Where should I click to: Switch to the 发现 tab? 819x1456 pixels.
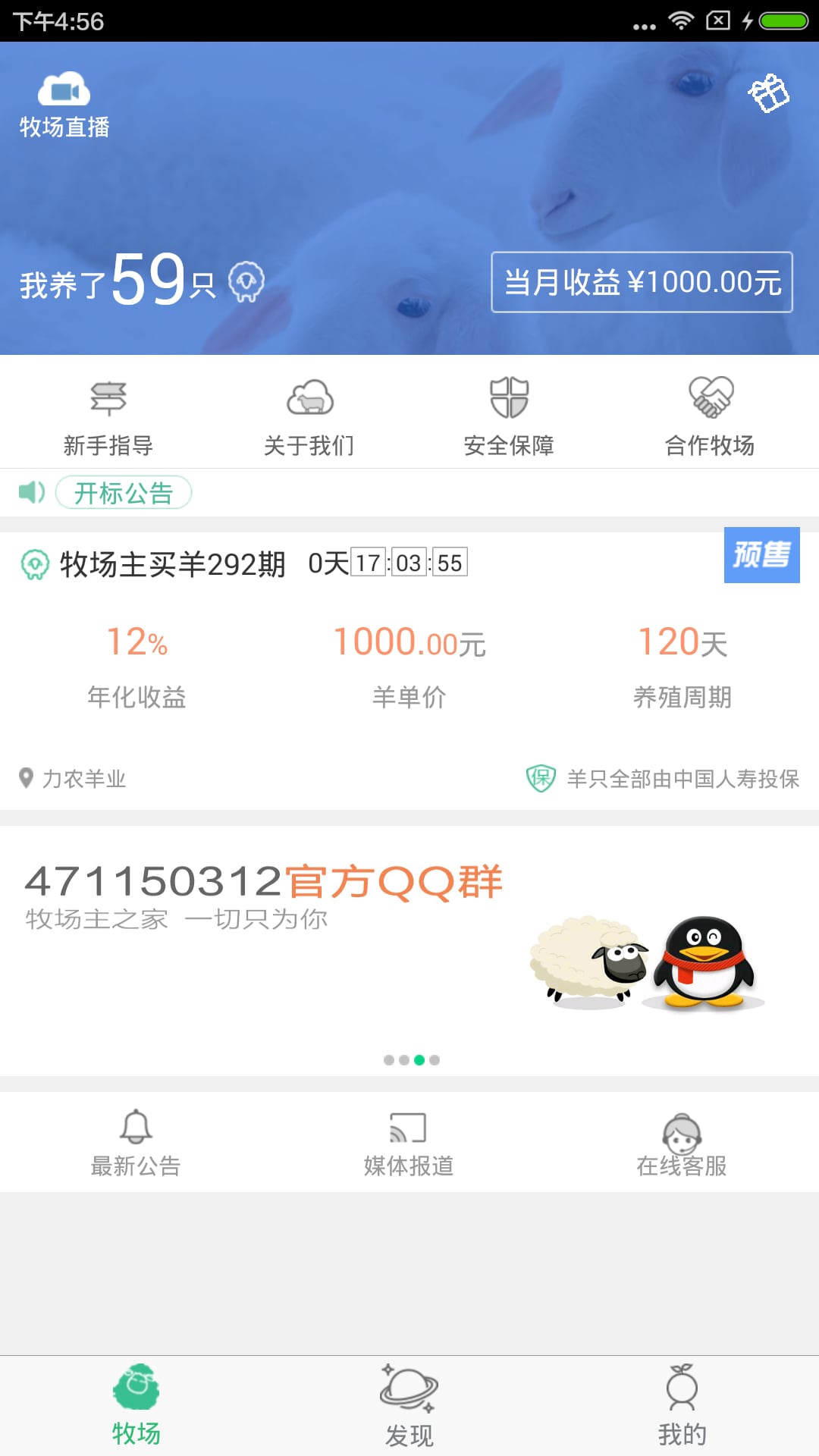pos(409,1406)
